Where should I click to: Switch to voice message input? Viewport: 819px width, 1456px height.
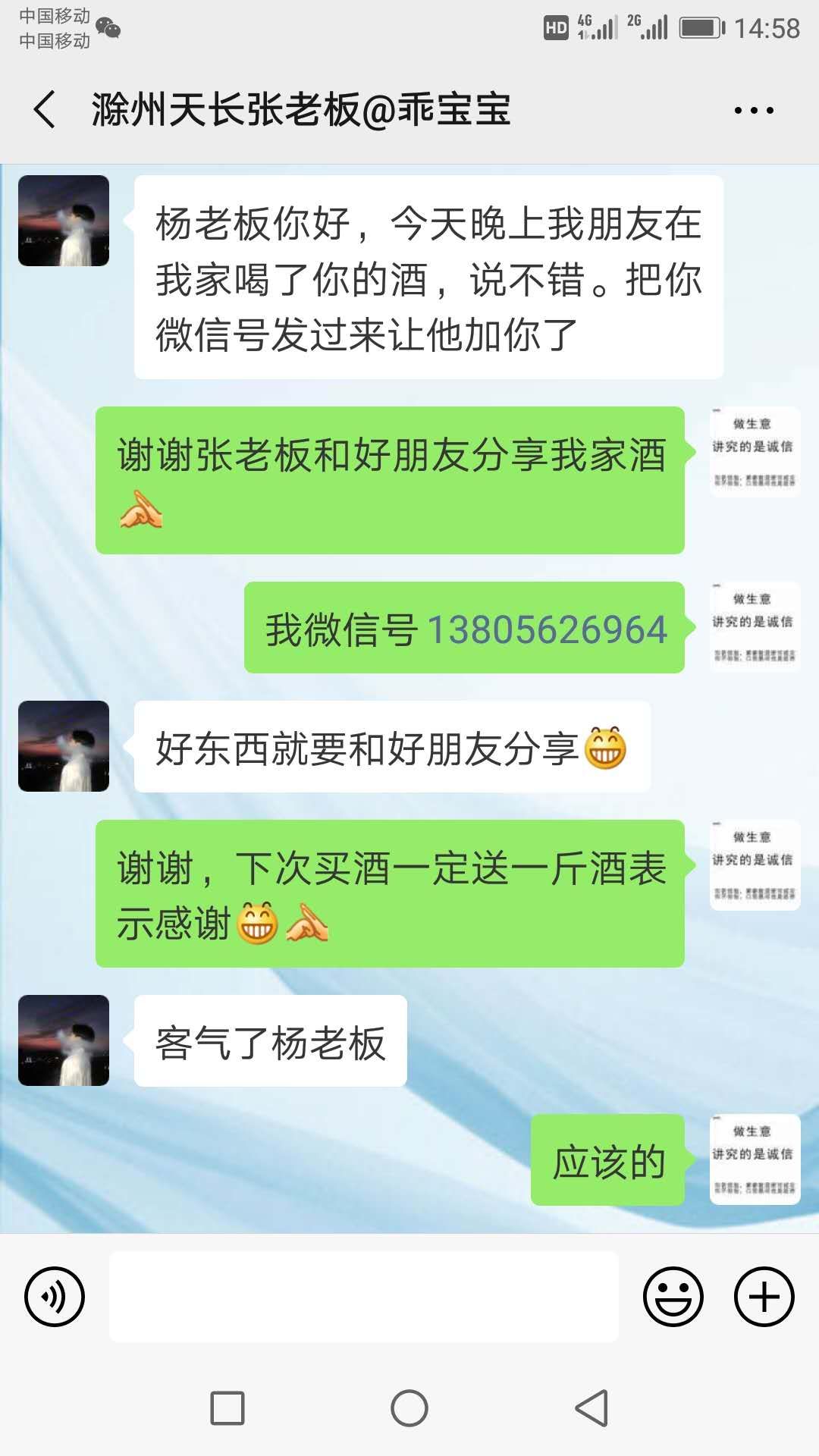[55, 1297]
